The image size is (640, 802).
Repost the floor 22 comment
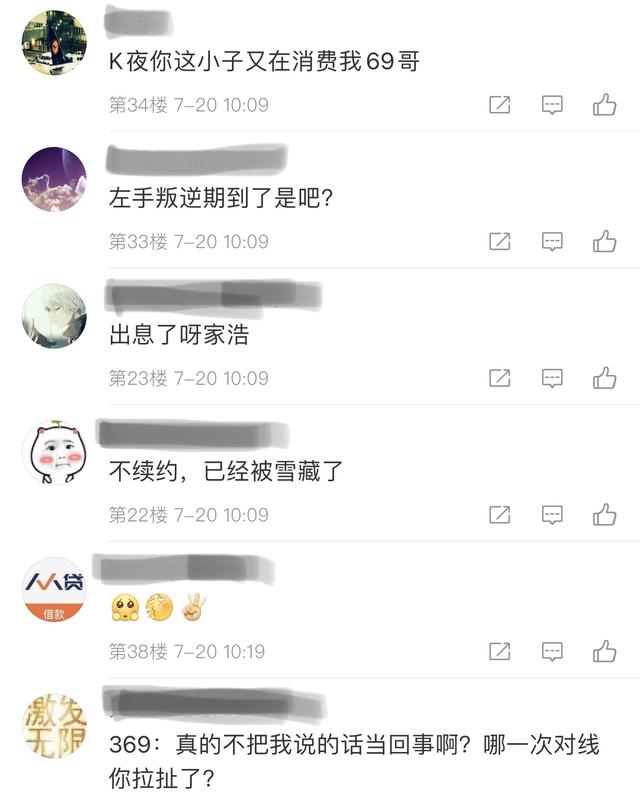coord(500,514)
